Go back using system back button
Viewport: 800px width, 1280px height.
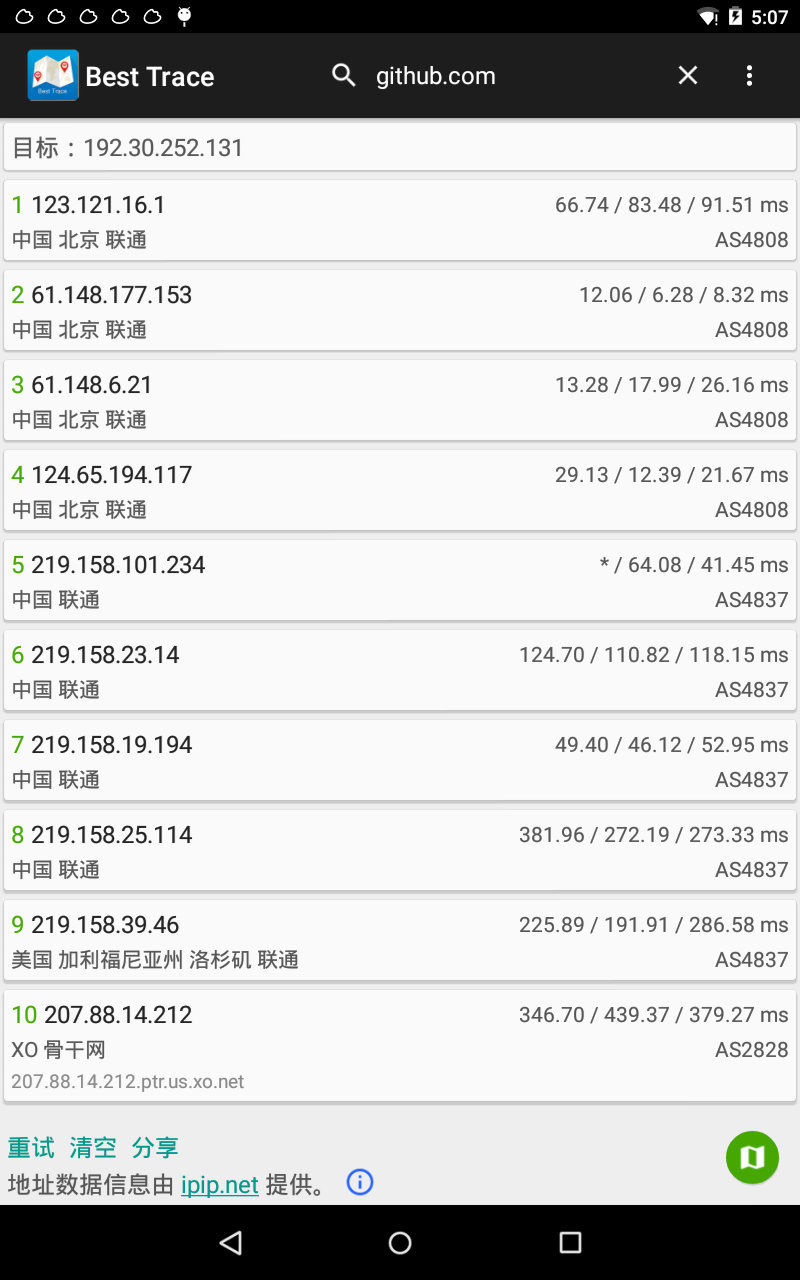231,1242
